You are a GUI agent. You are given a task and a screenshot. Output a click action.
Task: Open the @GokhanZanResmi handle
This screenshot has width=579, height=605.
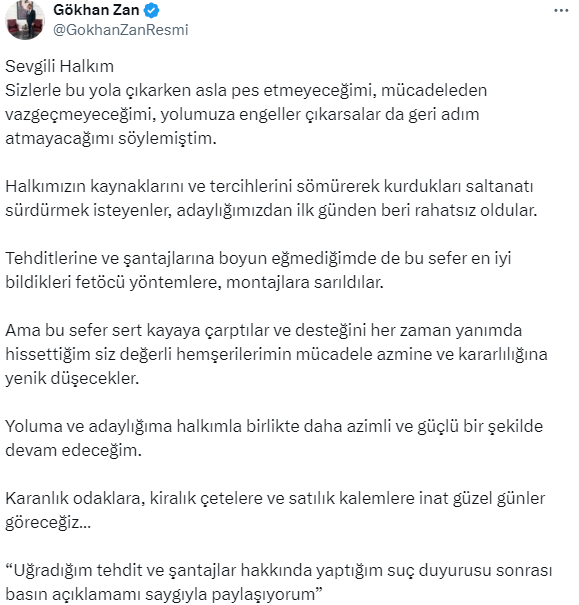pos(120,30)
